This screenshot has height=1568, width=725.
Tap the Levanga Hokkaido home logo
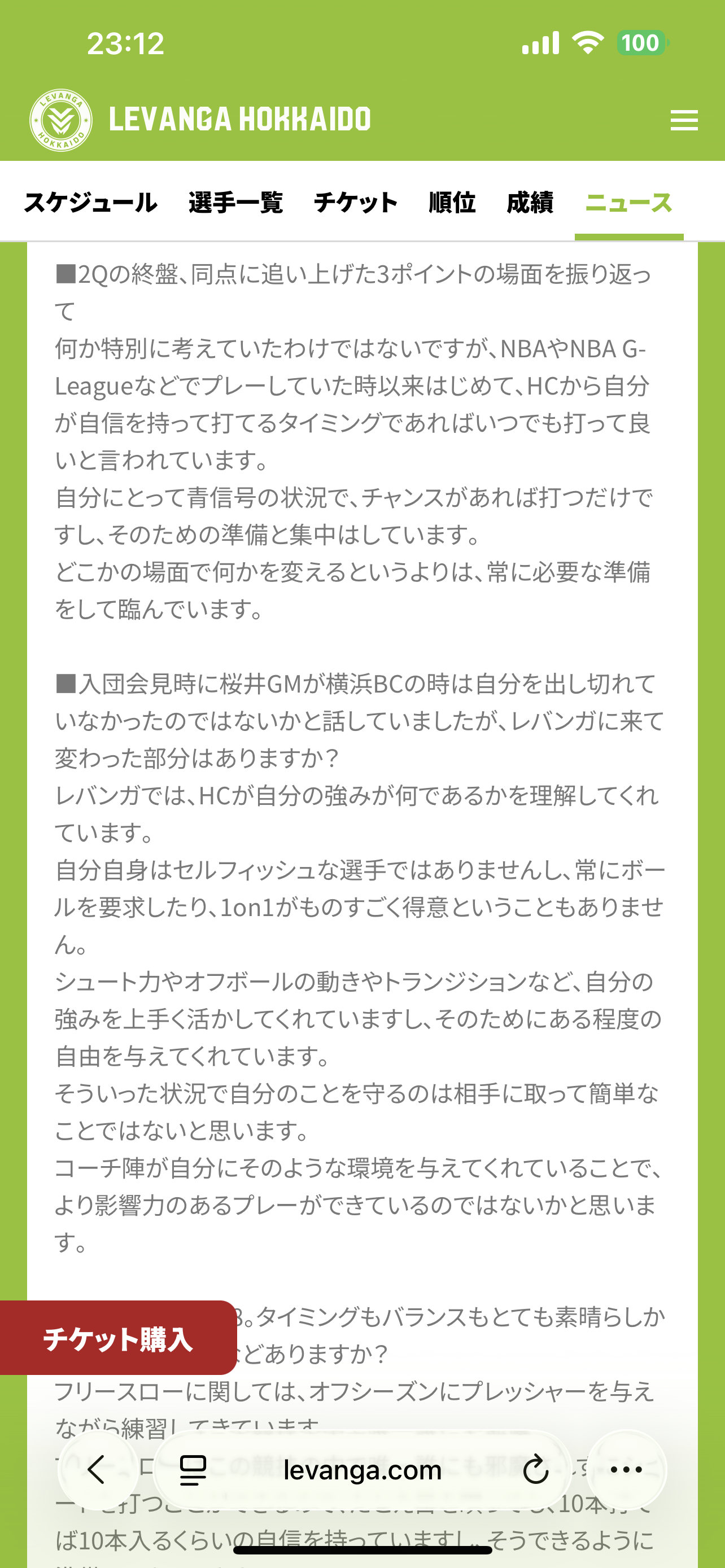coord(200,120)
